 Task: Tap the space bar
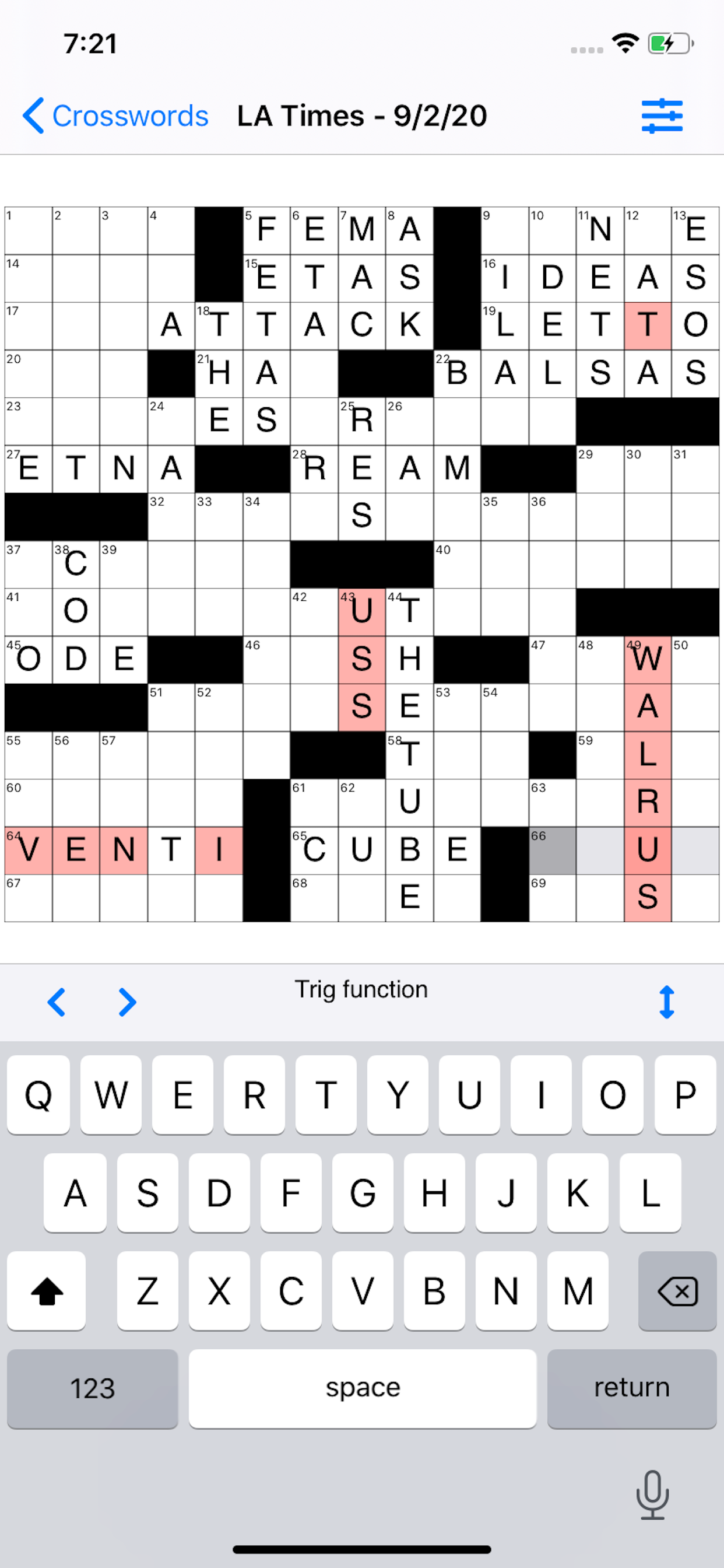point(363,1388)
